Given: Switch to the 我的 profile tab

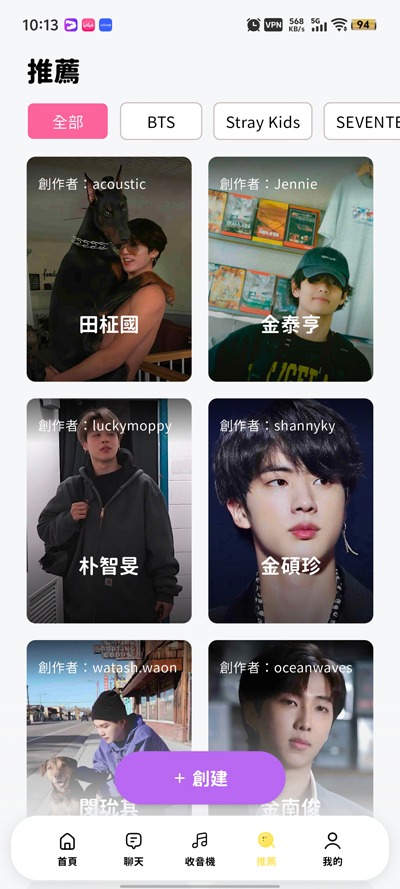Looking at the screenshot, I should [333, 849].
